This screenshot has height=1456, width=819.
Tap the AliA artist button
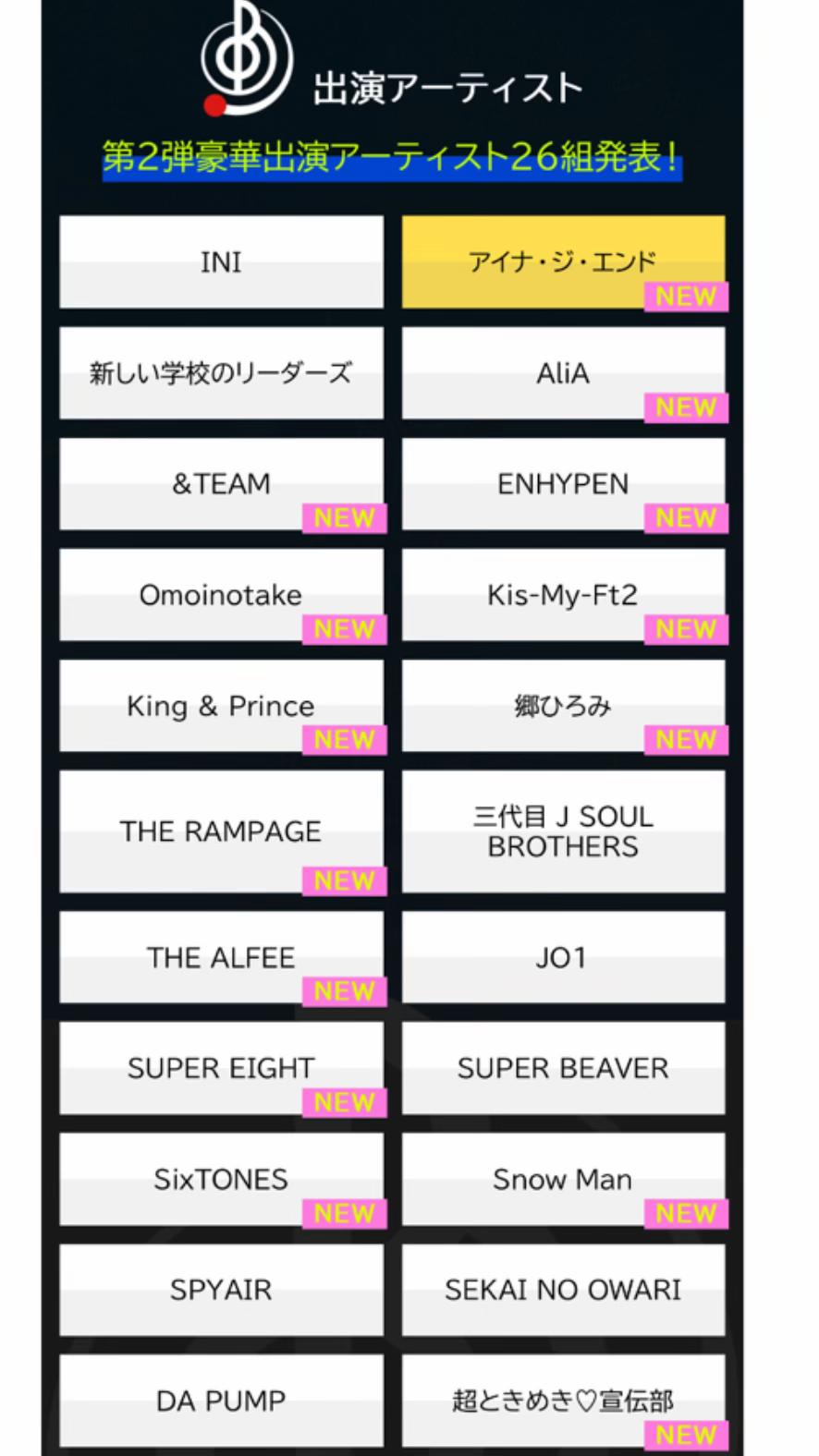click(x=562, y=373)
